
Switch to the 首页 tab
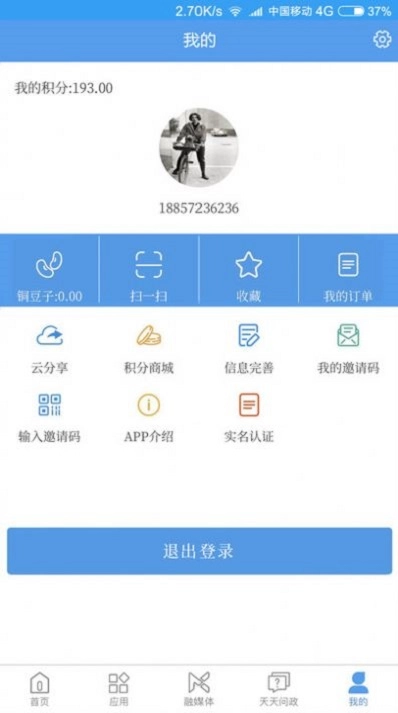40,688
